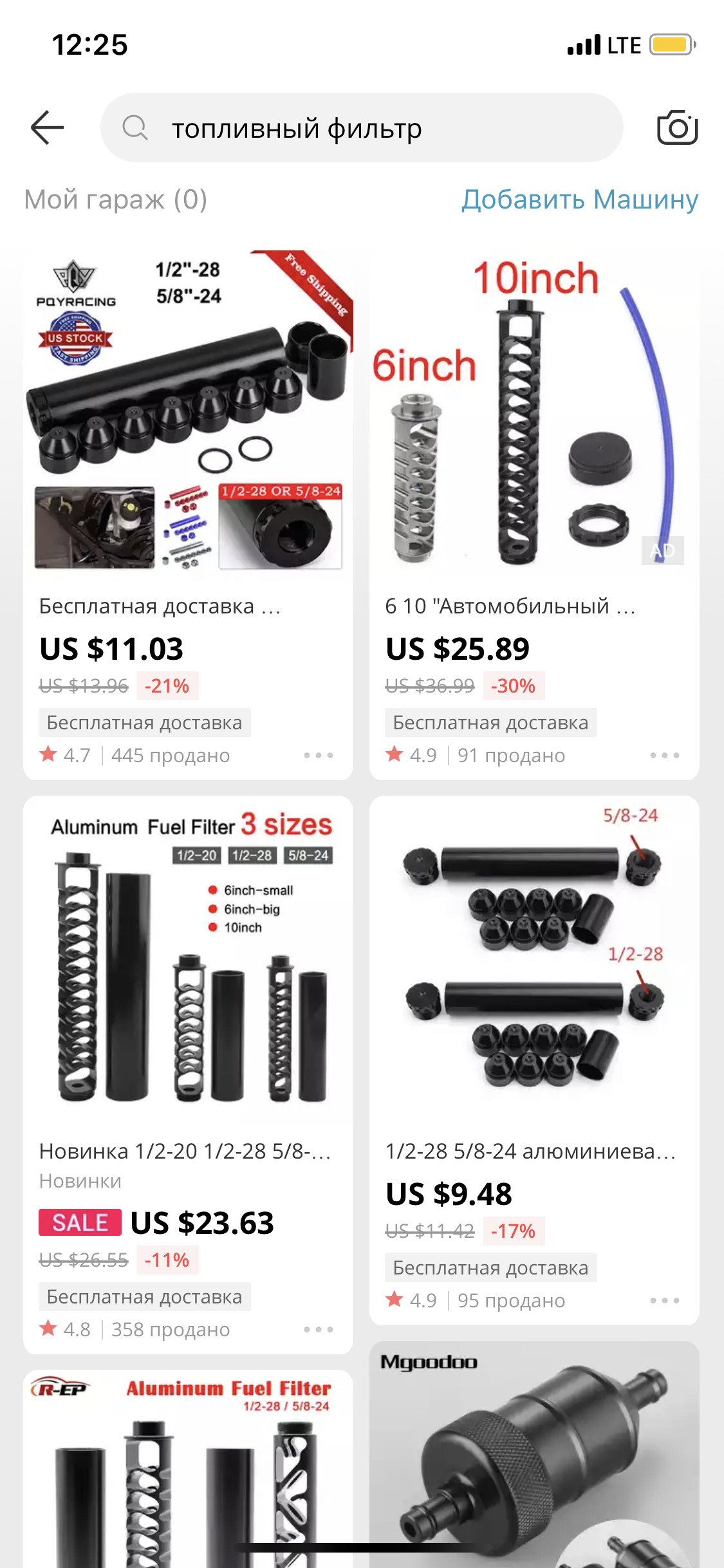Viewport: 724px width, 1568px height.
Task: Tap the "Добавить Машину" link
Action: (x=579, y=200)
